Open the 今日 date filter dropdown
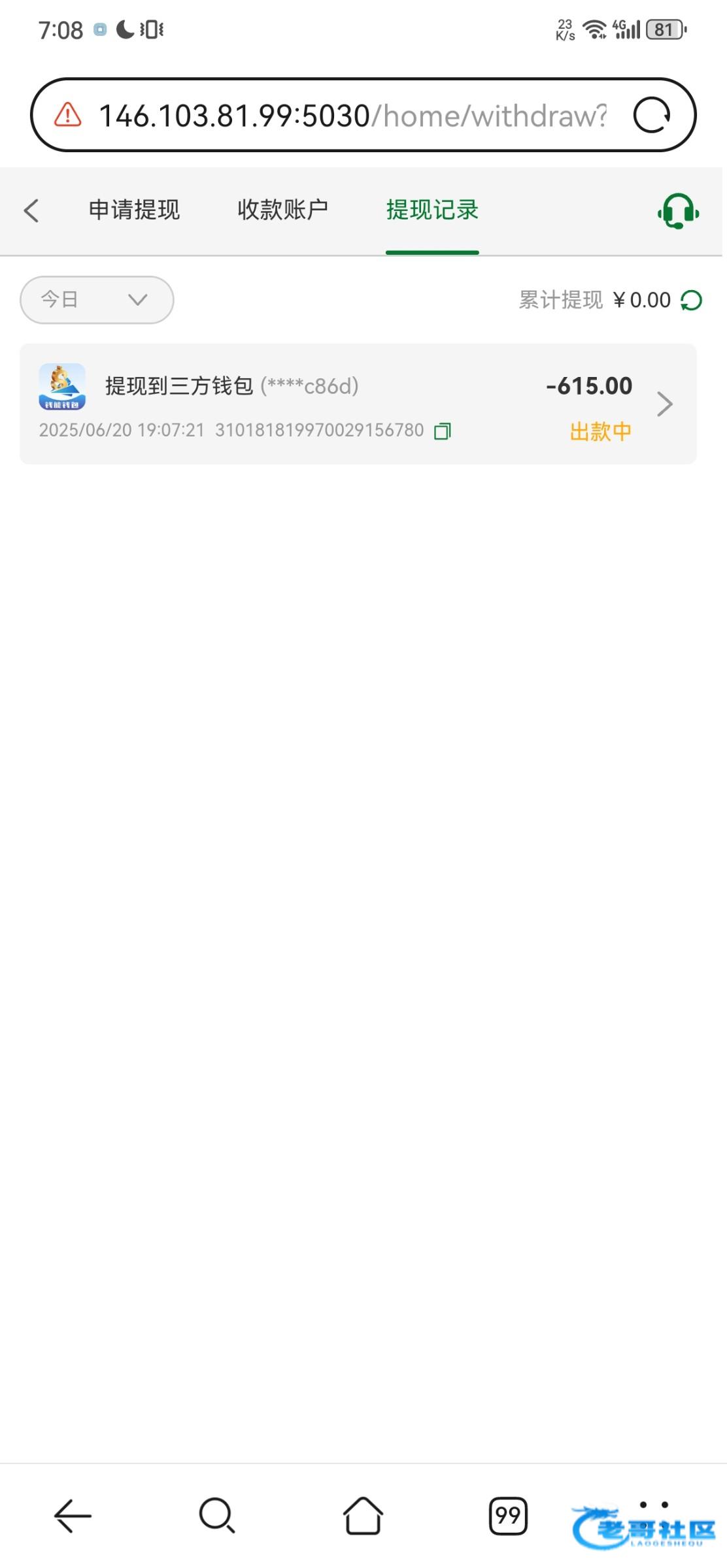The height and width of the screenshot is (1568, 727). [x=97, y=300]
